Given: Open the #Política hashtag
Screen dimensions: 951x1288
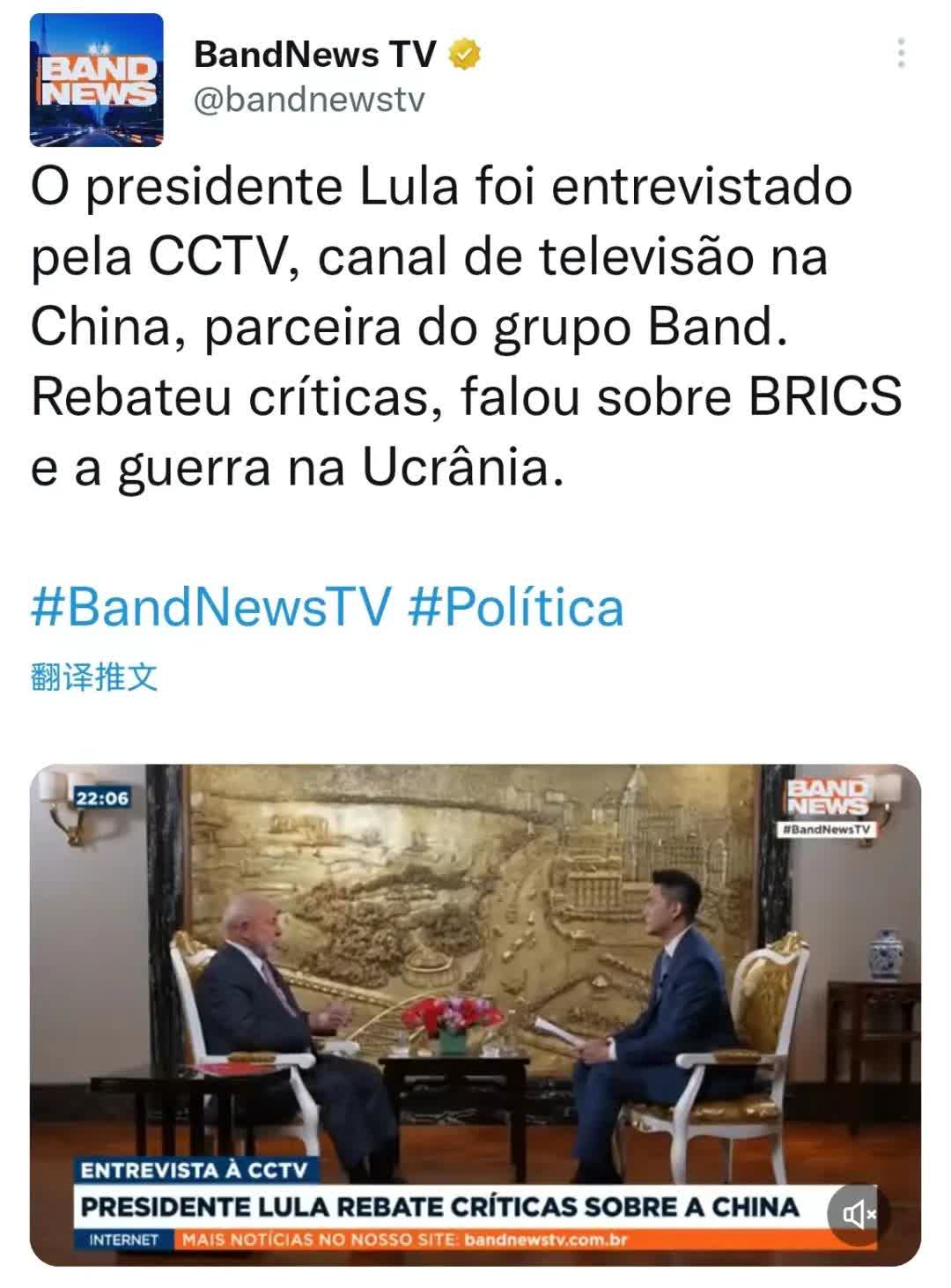Looking at the screenshot, I should coord(516,607).
